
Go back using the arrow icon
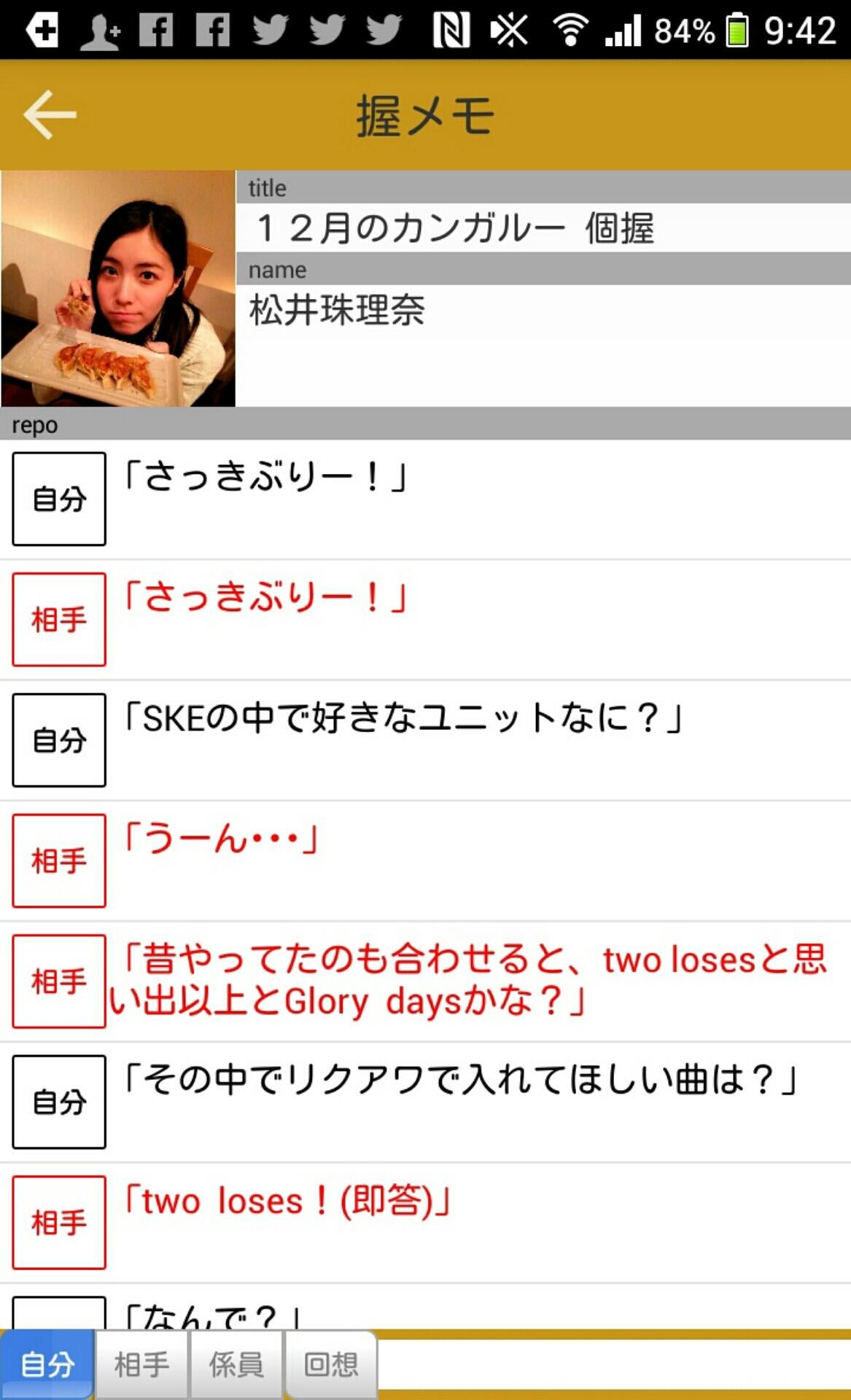50,114
